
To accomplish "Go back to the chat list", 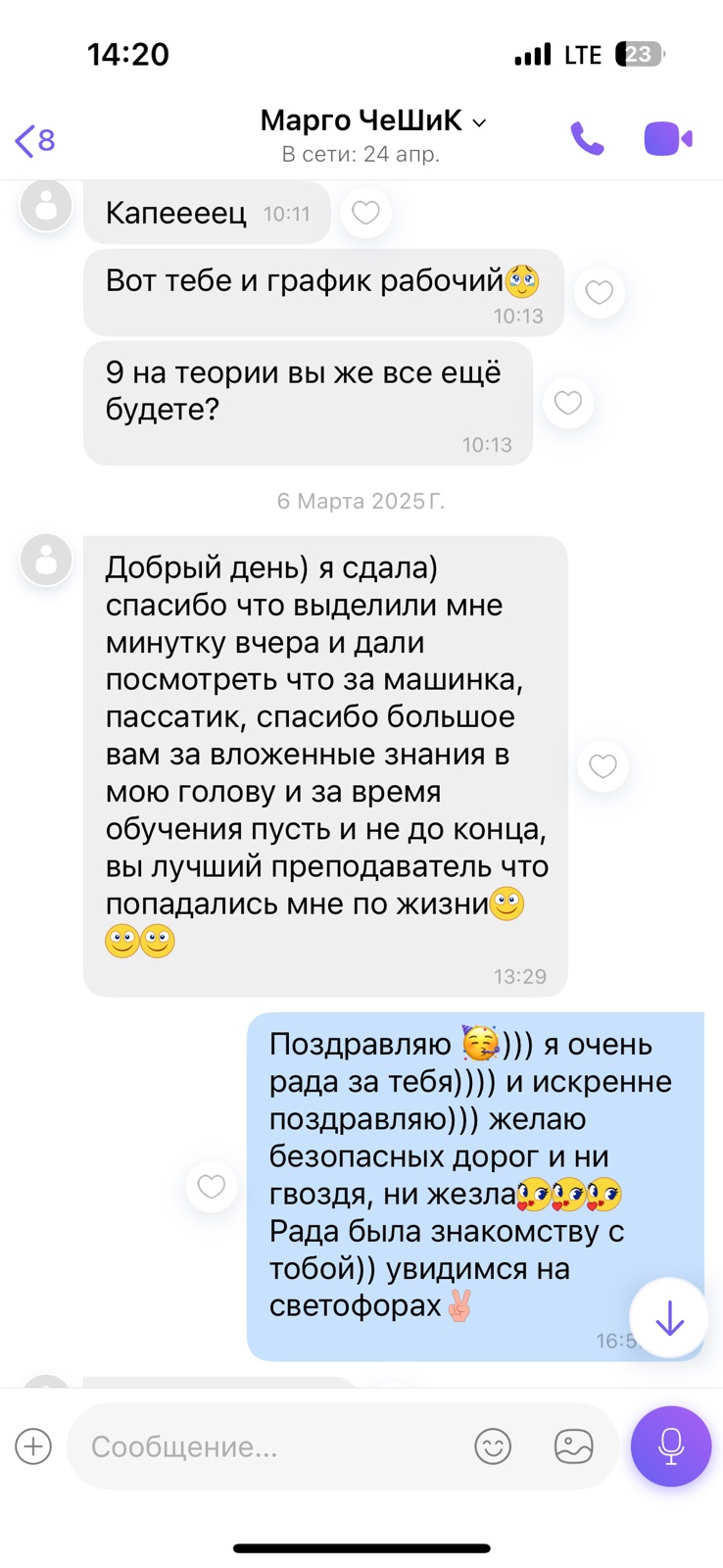I will (x=34, y=140).
